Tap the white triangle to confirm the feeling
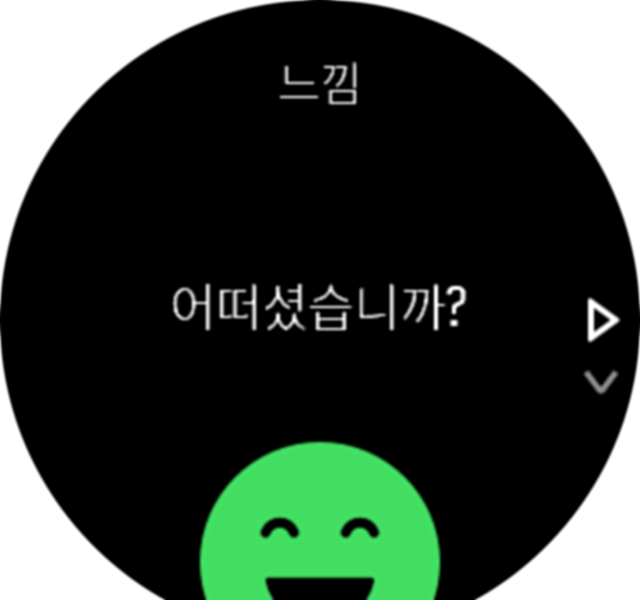This screenshot has width=640, height=600. tap(602, 322)
